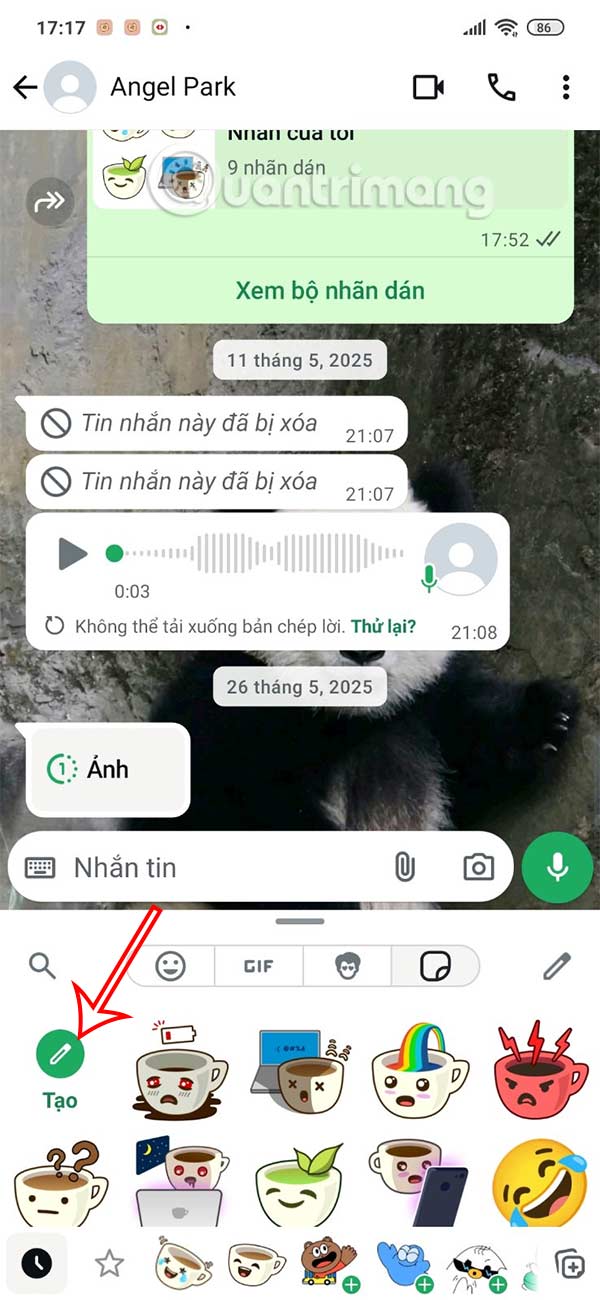
Task: Attach a file with the paperclip
Action: [x=404, y=867]
